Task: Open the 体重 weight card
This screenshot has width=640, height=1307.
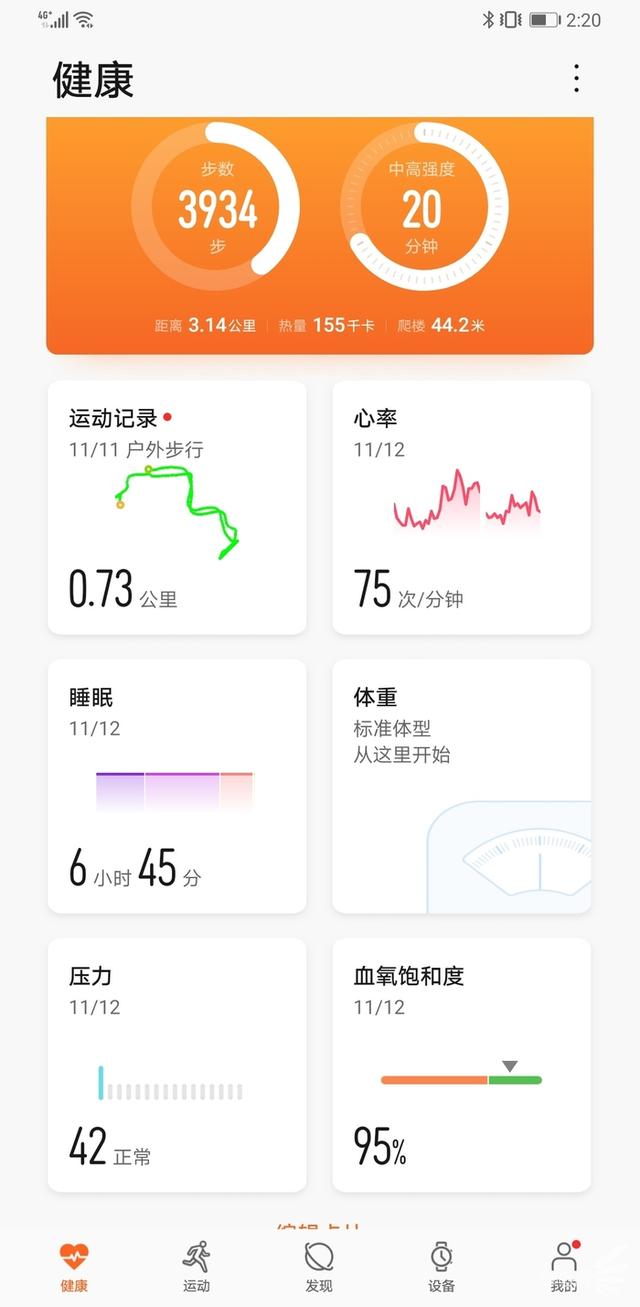Action: [461, 785]
